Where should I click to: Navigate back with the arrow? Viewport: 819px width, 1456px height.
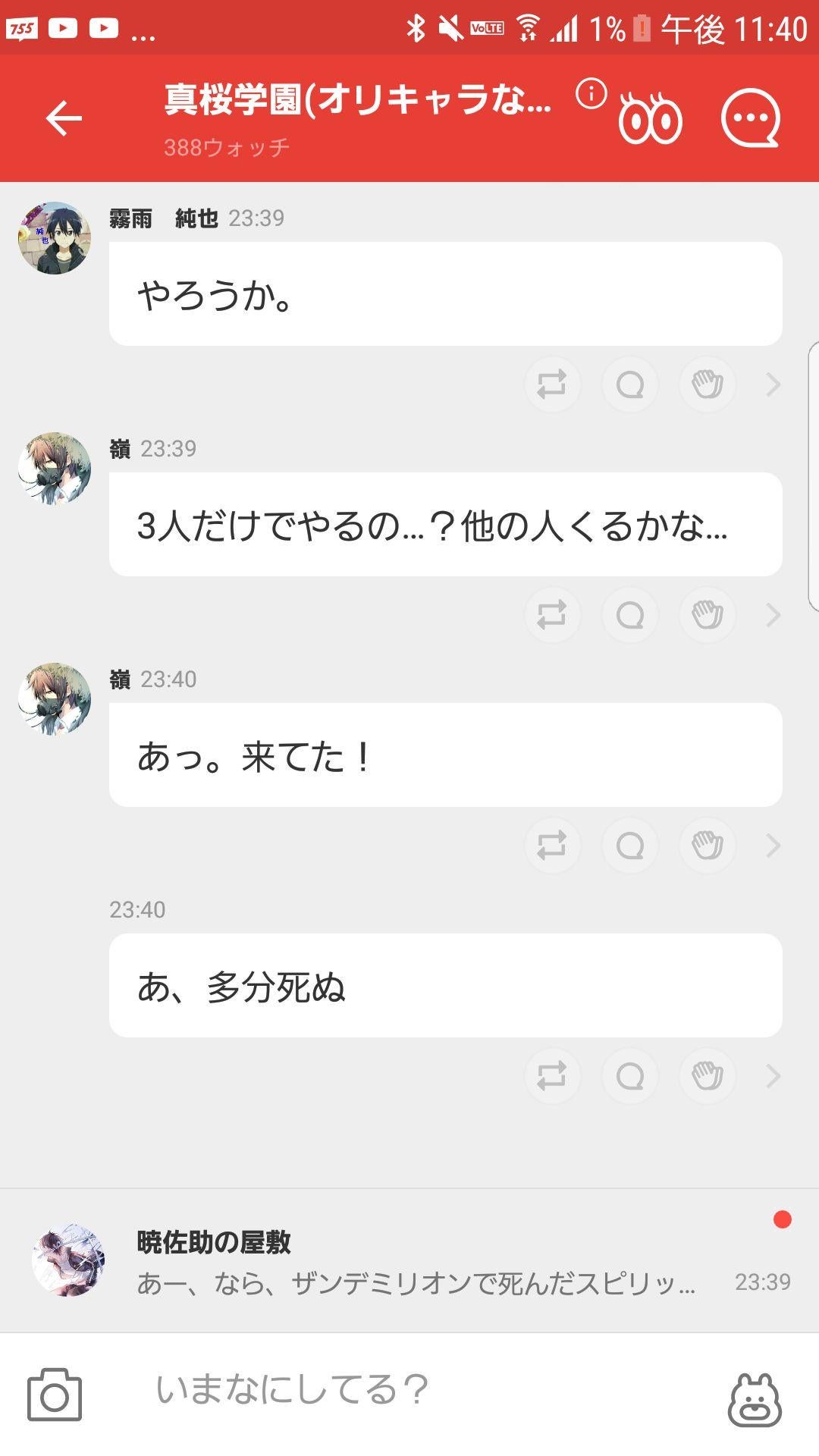(64, 118)
